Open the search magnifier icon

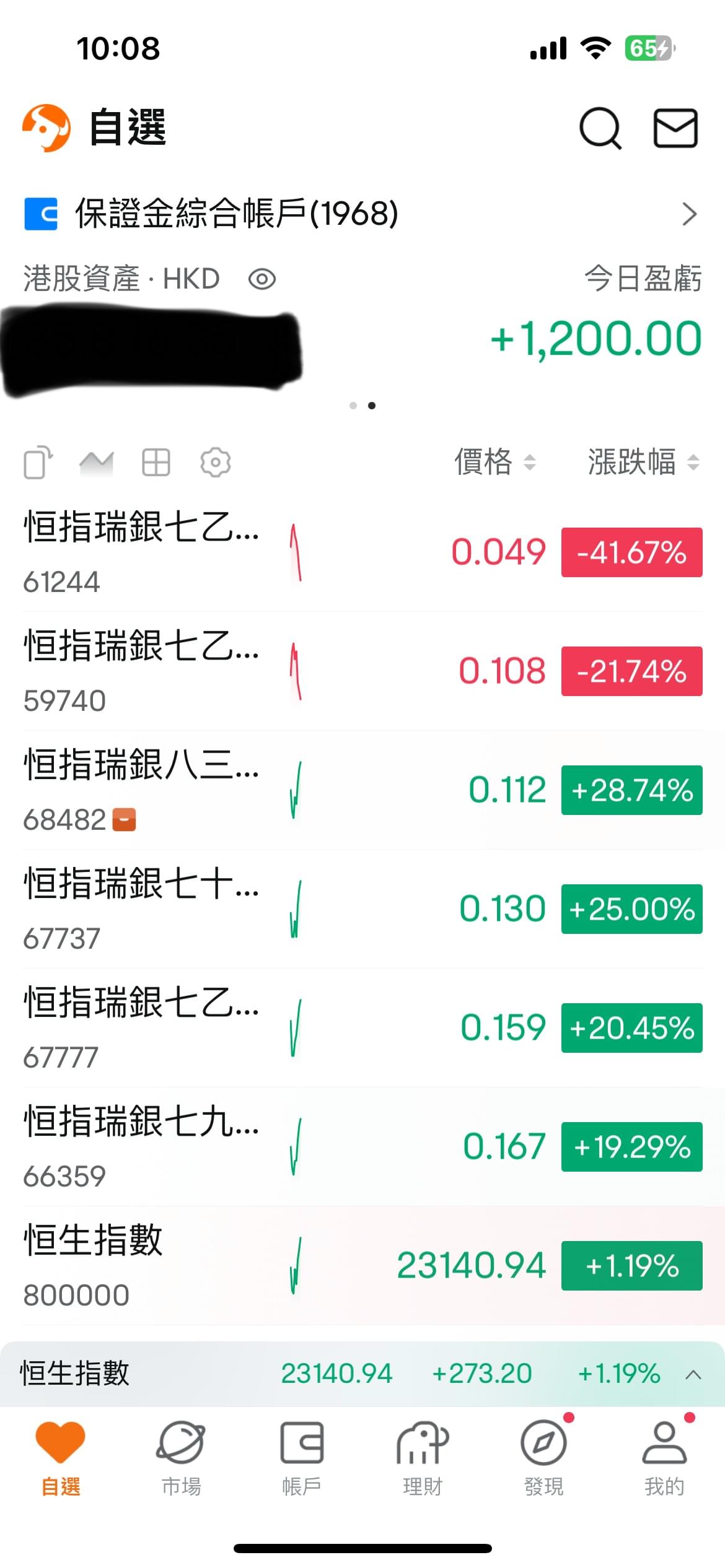[x=600, y=128]
